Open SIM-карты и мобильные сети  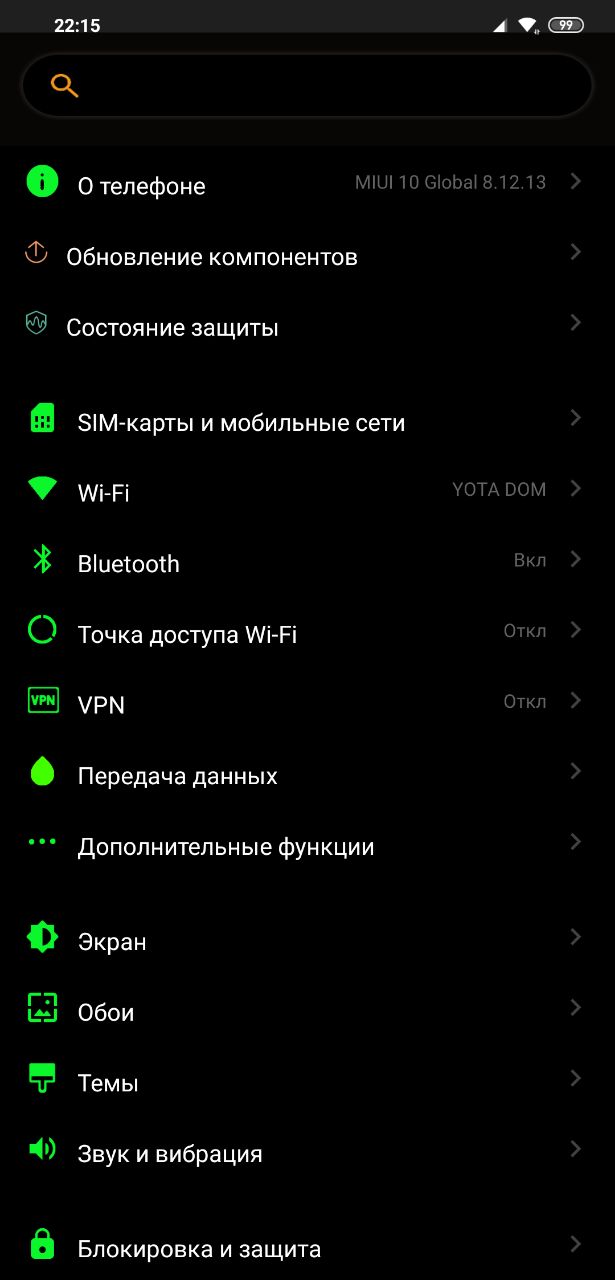307,422
